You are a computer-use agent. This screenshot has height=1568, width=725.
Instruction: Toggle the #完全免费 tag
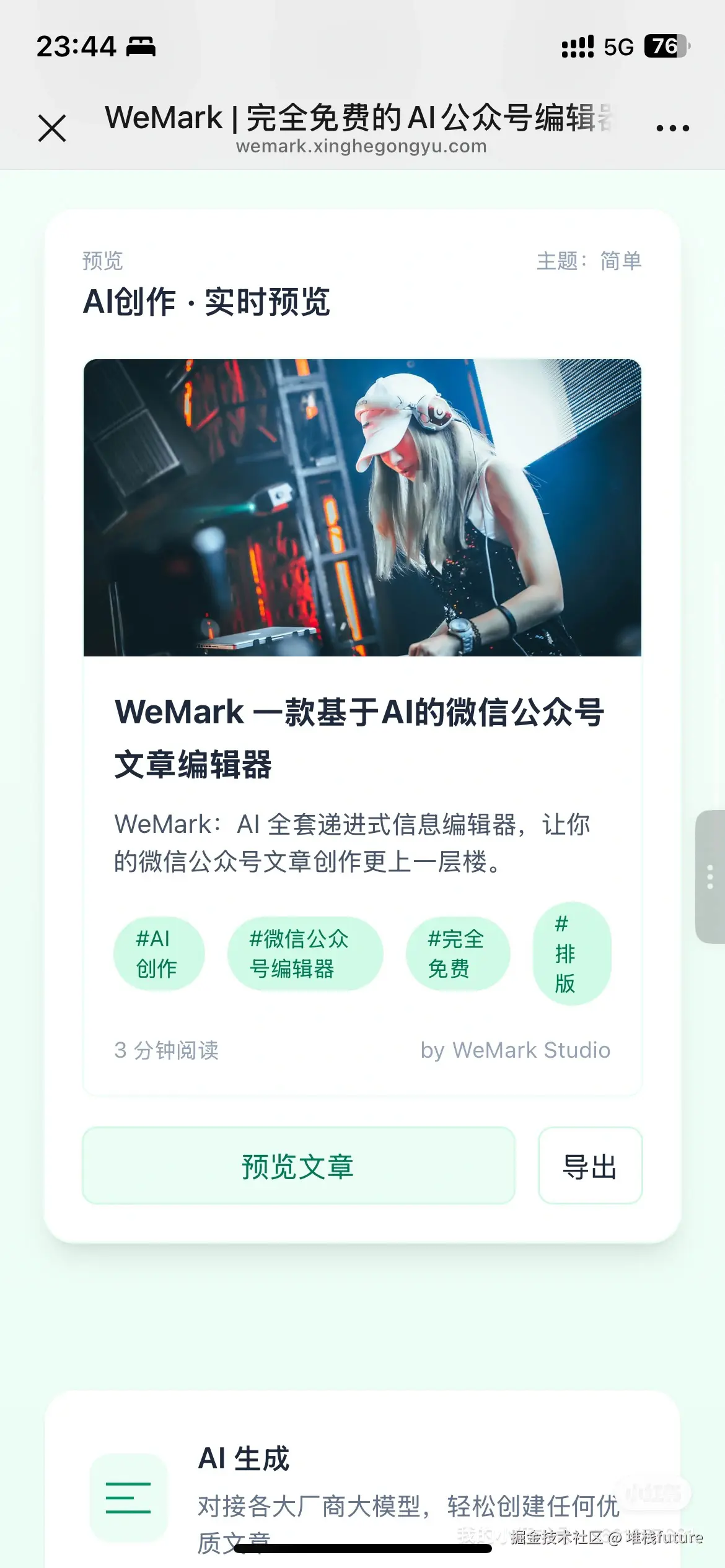tap(459, 954)
